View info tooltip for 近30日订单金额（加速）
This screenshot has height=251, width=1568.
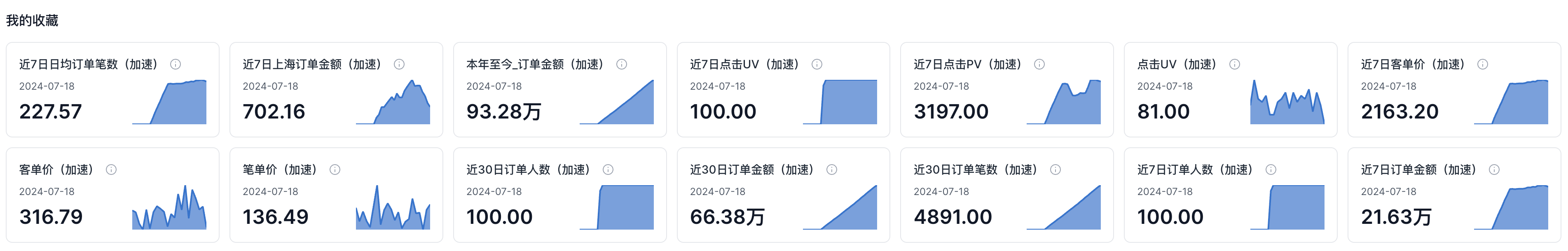(831, 170)
